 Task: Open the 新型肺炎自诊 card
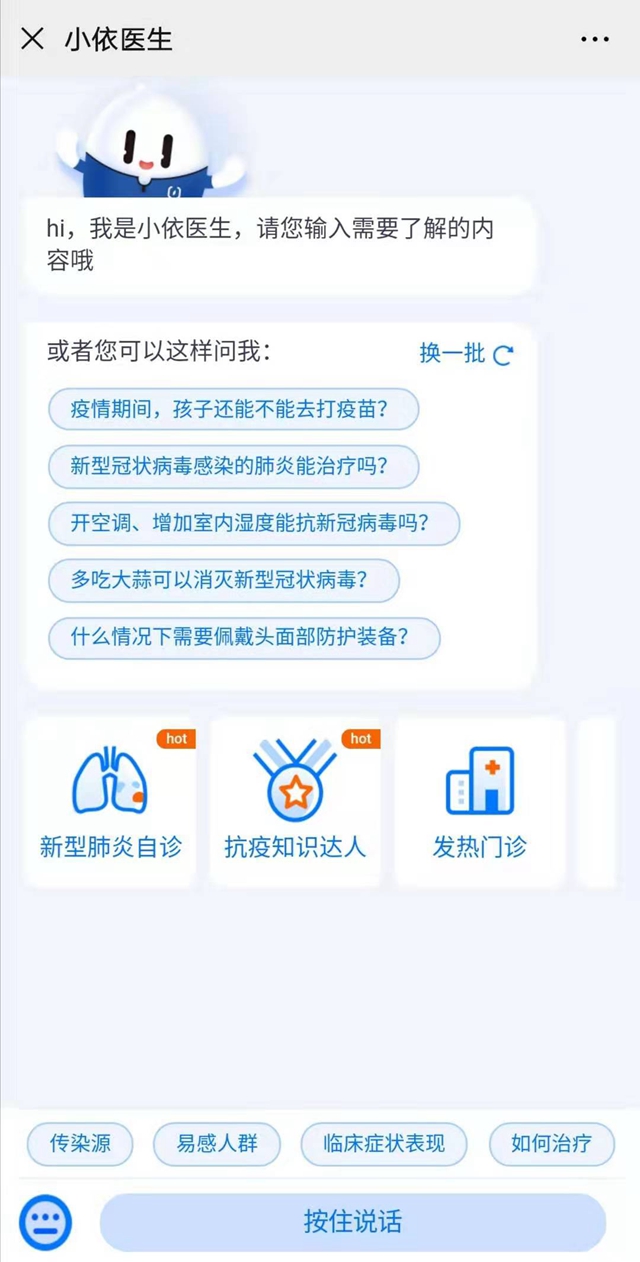pyautogui.click(x=111, y=802)
